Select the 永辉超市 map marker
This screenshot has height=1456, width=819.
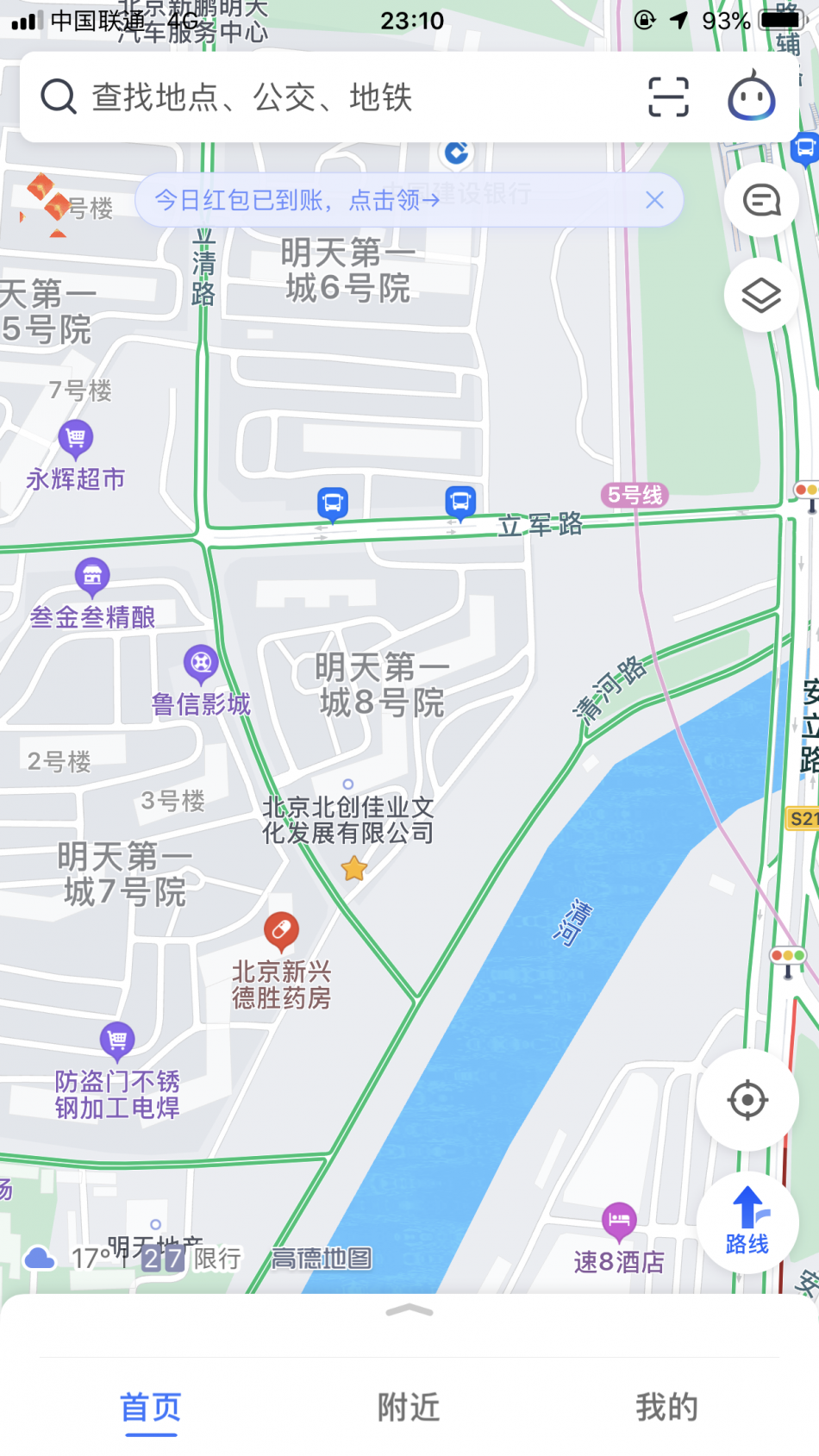pyautogui.click(x=76, y=439)
